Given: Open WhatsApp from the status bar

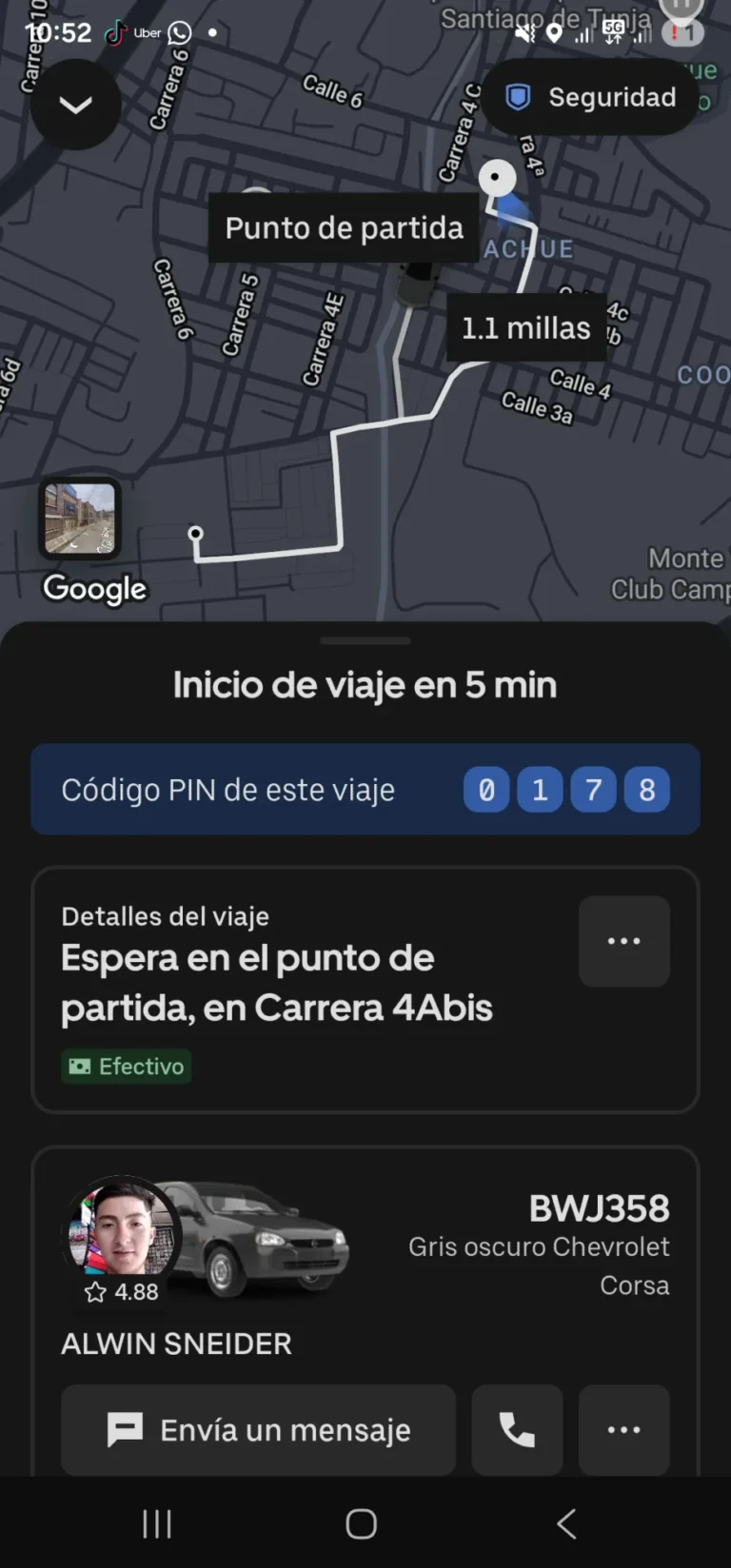Looking at the screenshot, I should coord(180,32).
